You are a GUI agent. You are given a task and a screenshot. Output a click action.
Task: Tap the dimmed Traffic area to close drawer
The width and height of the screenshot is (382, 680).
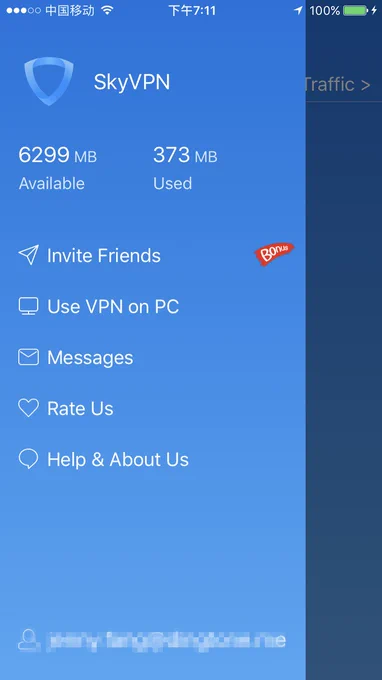(338, 84)
